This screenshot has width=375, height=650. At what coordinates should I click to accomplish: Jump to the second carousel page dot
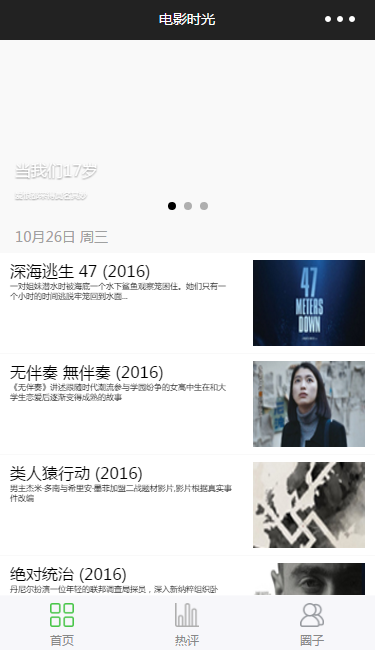[188, 206]
